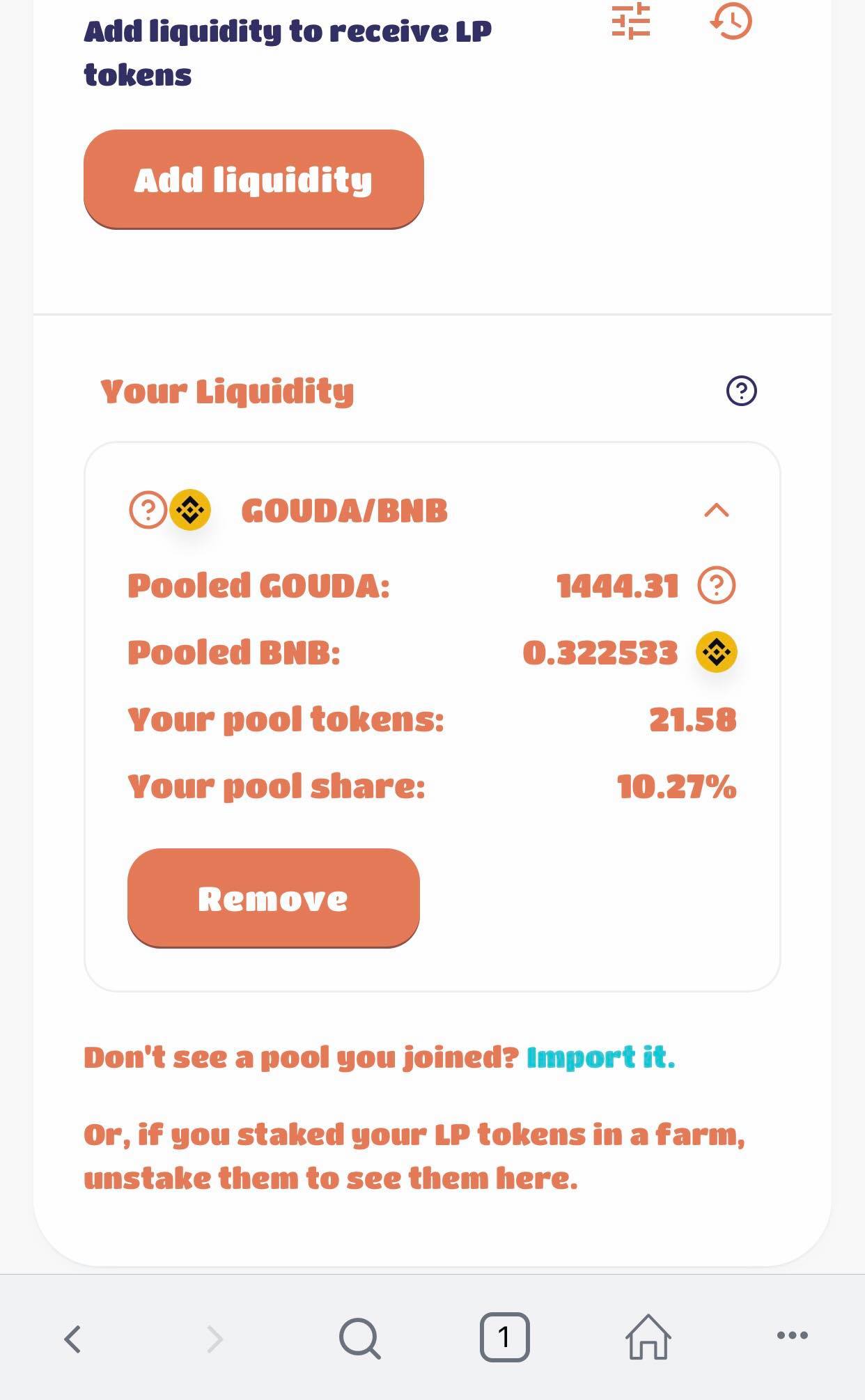
Task: Tap the Add liquidity button
Action: tap(254, 179)
